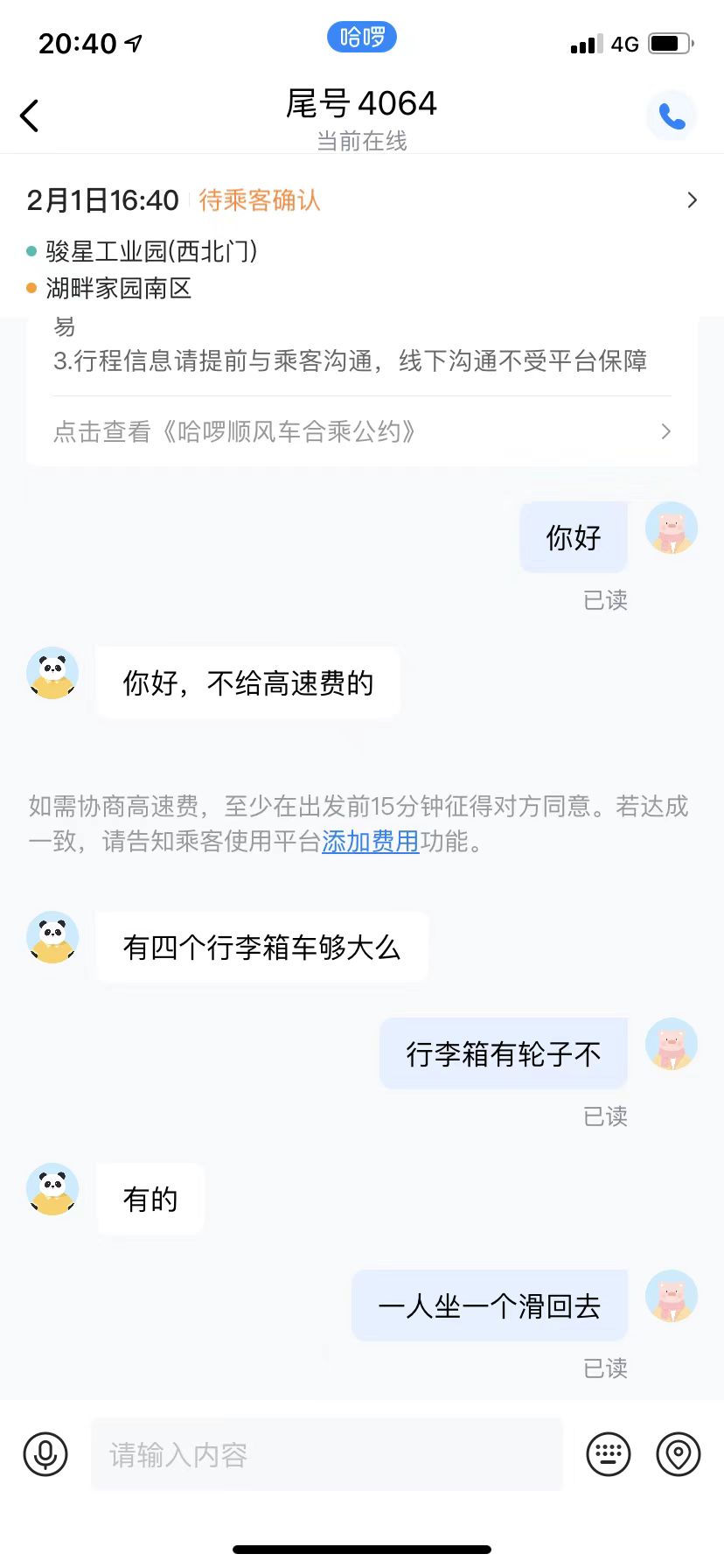Send location with the pin icon

(679, 1454)
